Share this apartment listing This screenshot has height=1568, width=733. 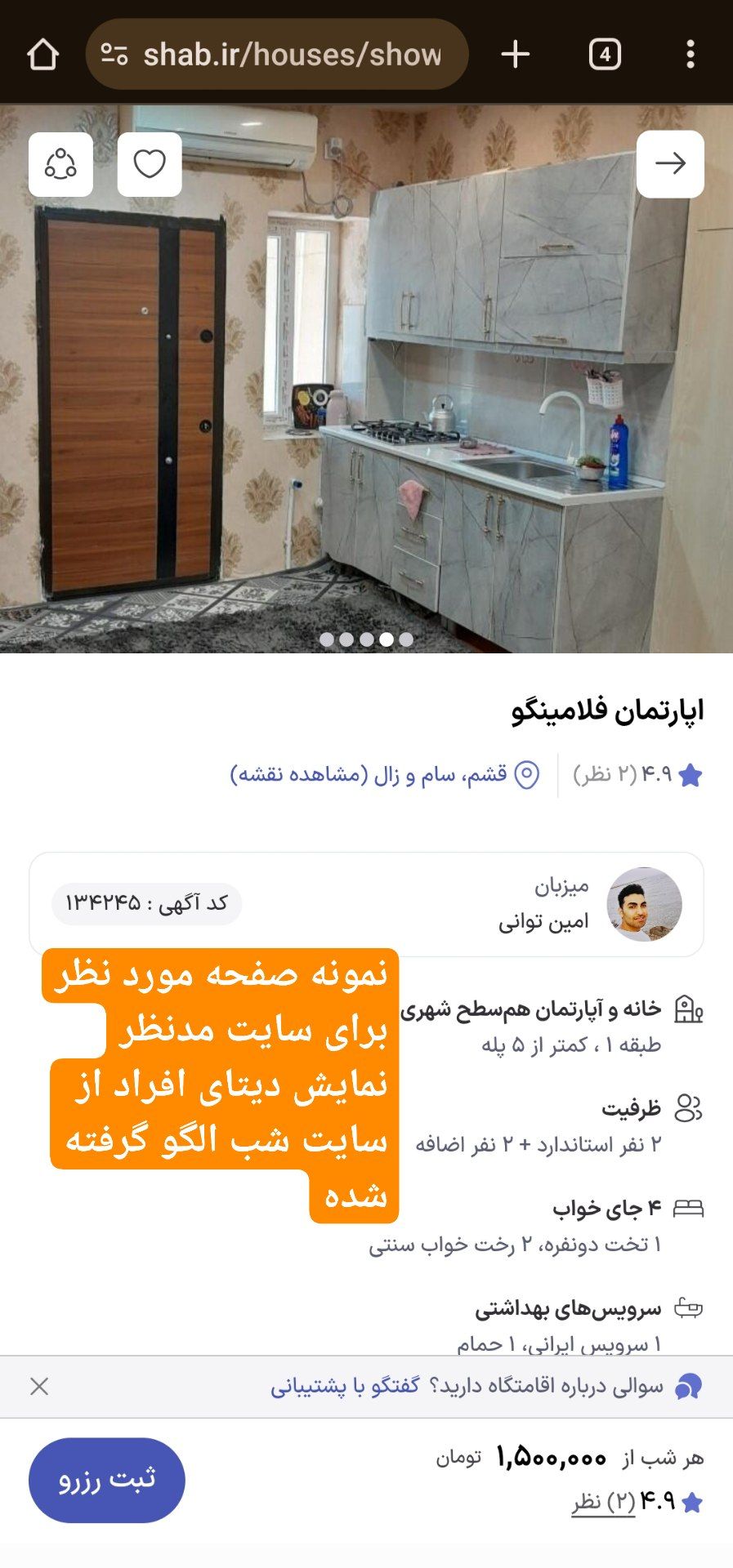(x=60, y=164)
